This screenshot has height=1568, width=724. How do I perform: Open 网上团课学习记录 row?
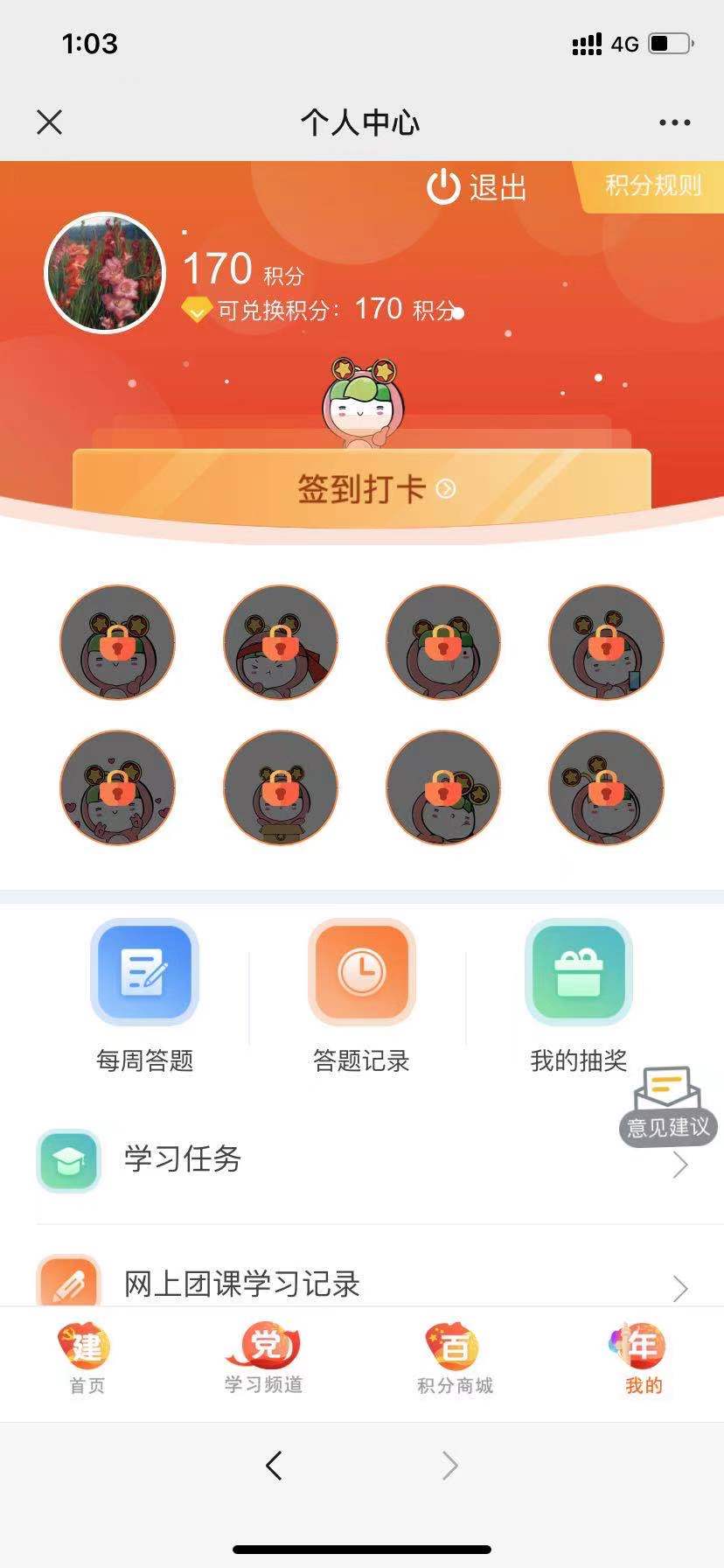click(362, 1284)
